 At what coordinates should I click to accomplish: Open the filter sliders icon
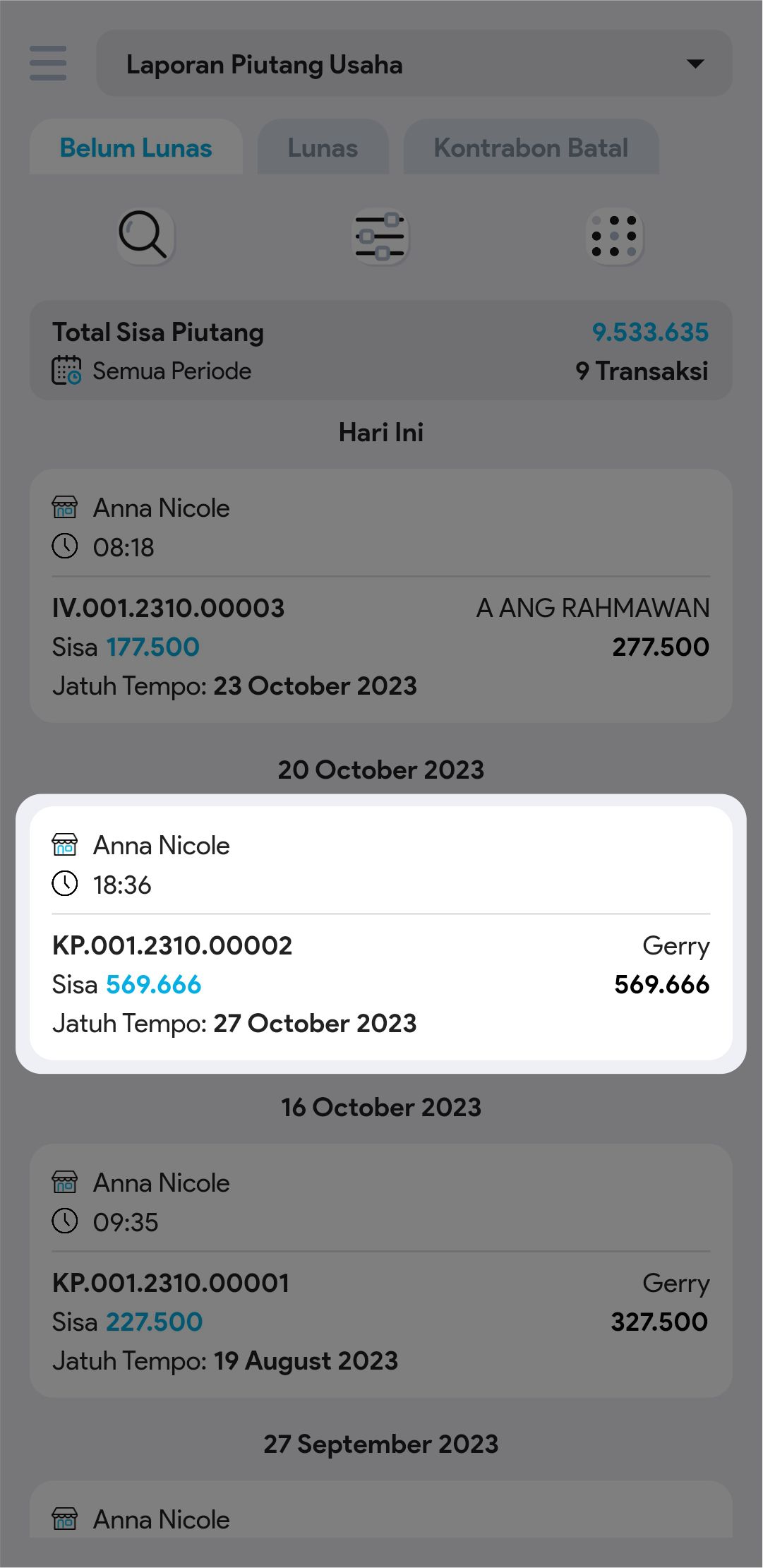380,236
